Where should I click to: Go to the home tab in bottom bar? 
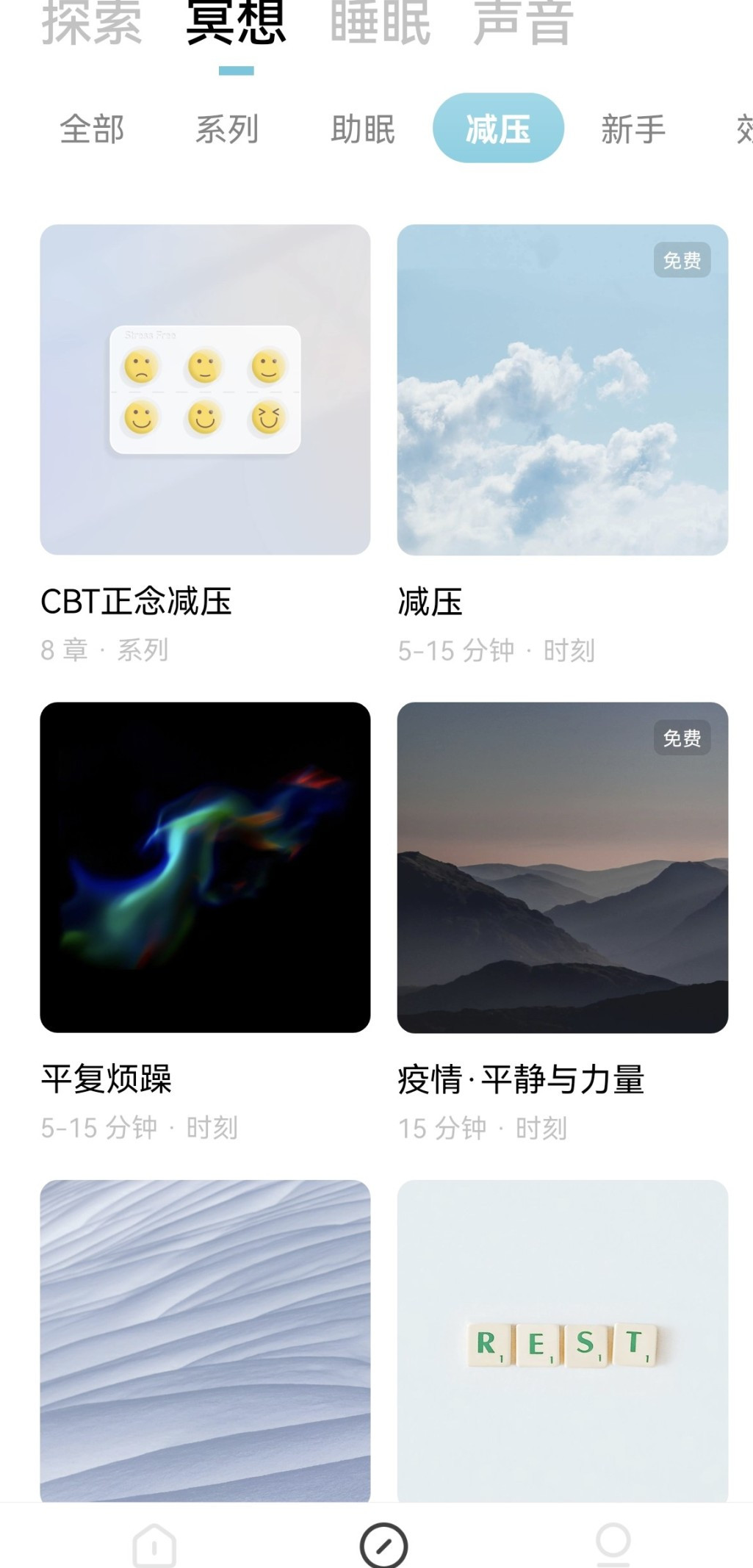(x=154, y=1544)
